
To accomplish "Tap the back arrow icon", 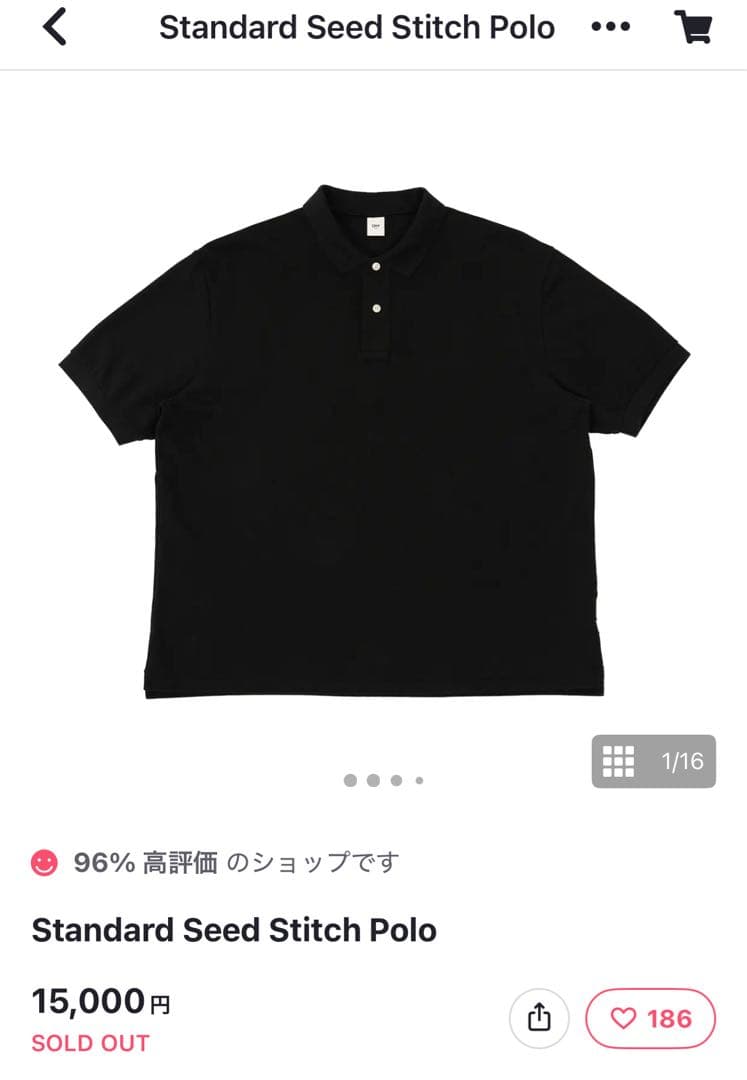I will click(53, 27).
